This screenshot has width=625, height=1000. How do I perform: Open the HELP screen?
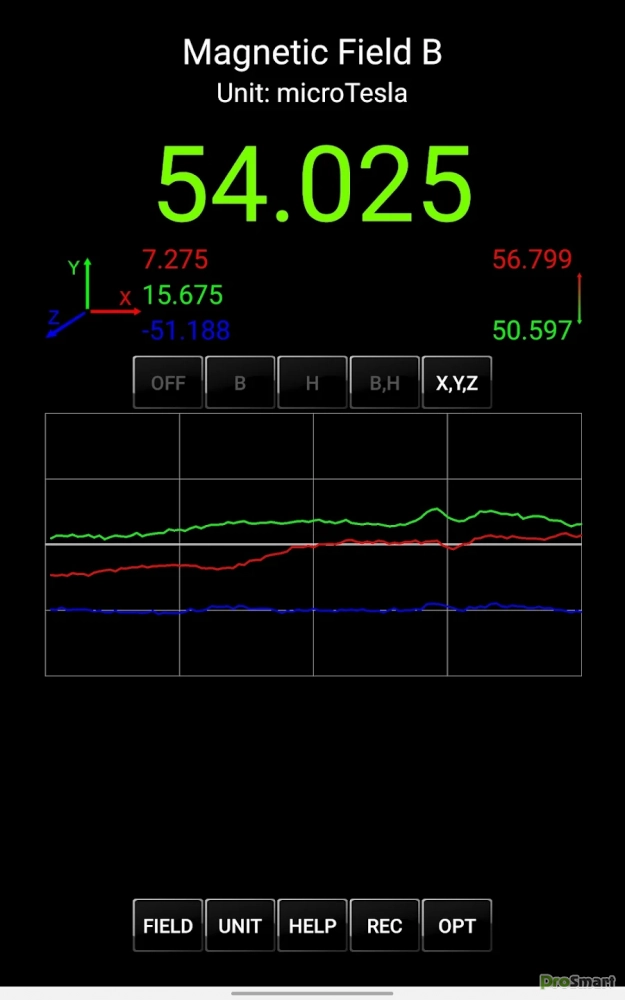click(312, 926)
